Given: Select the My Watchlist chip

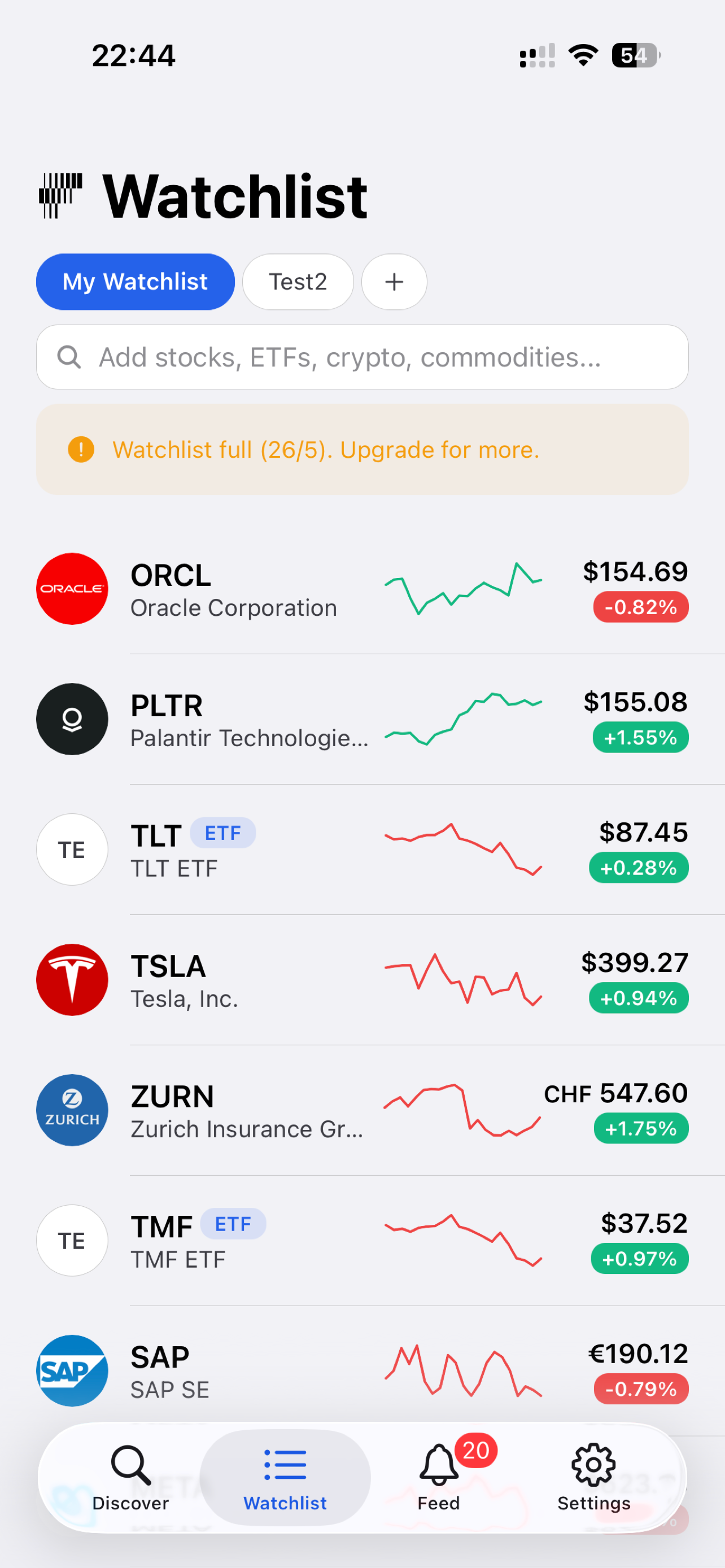Looking at the screenshot, I should [x=135, y=282].
